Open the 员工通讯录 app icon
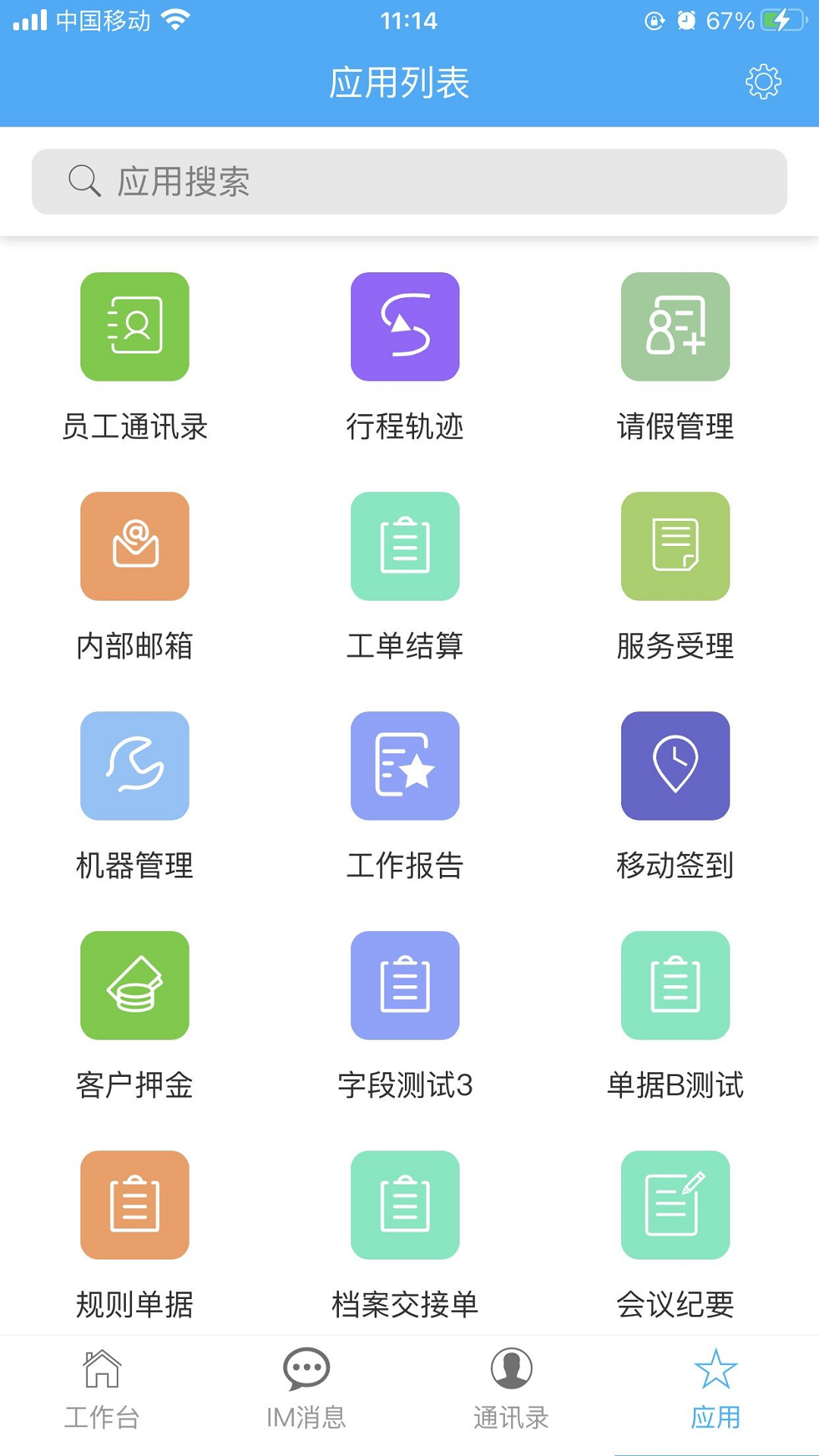 (134, 328)
